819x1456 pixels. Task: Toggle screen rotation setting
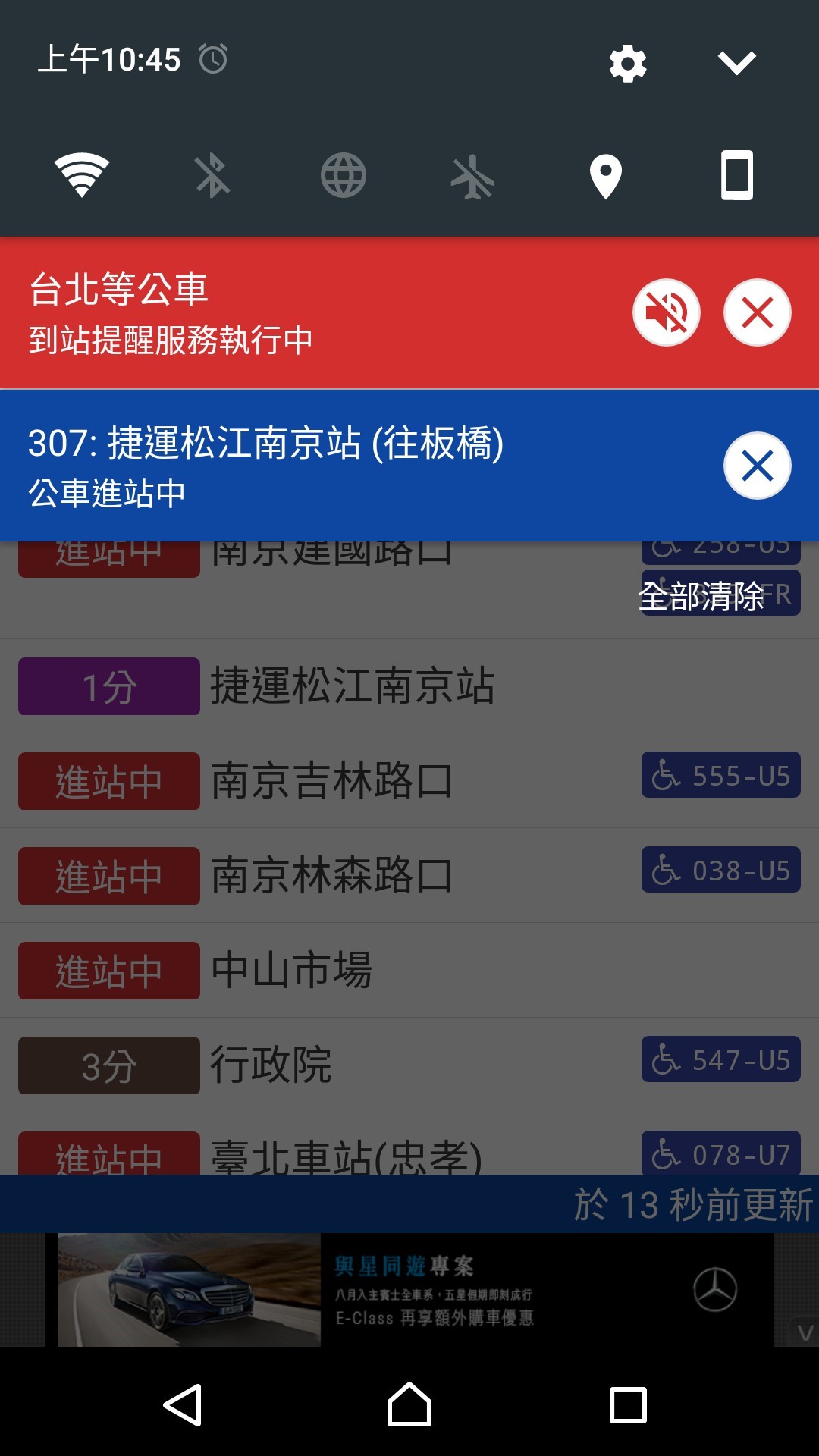[736, 175]
